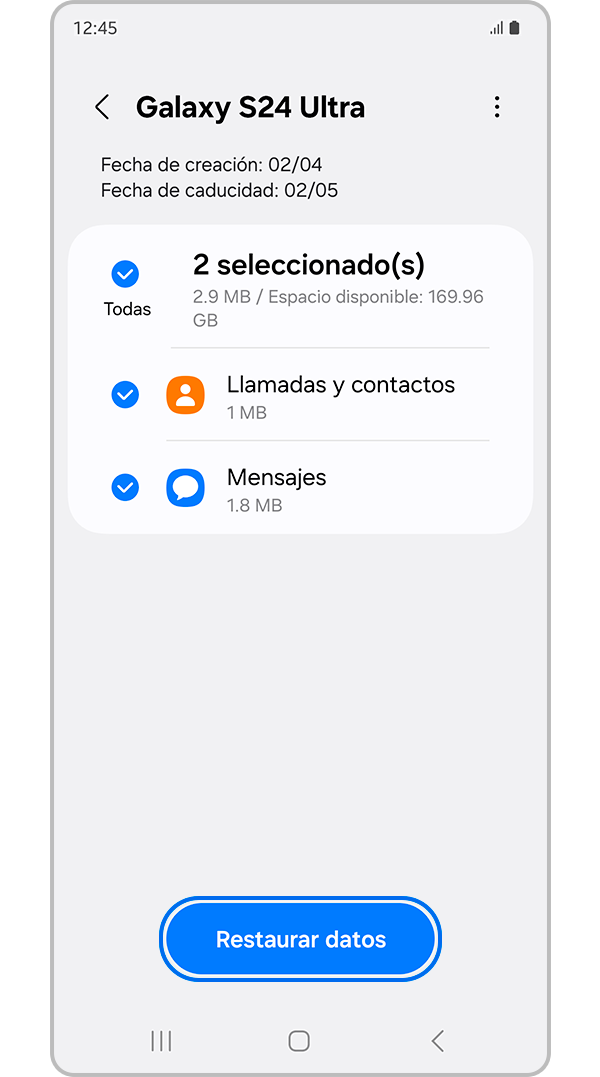Tap the Restaurar datos button

300,940
